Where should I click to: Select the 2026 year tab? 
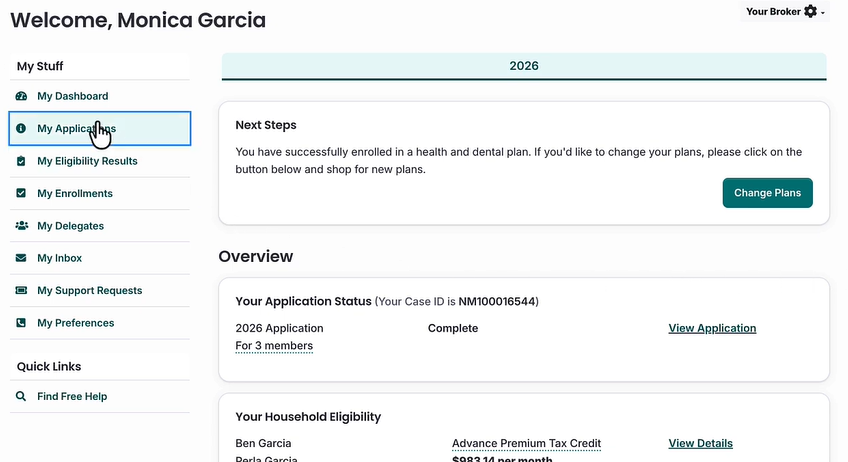pyautogui.click(x=523, y=66)
